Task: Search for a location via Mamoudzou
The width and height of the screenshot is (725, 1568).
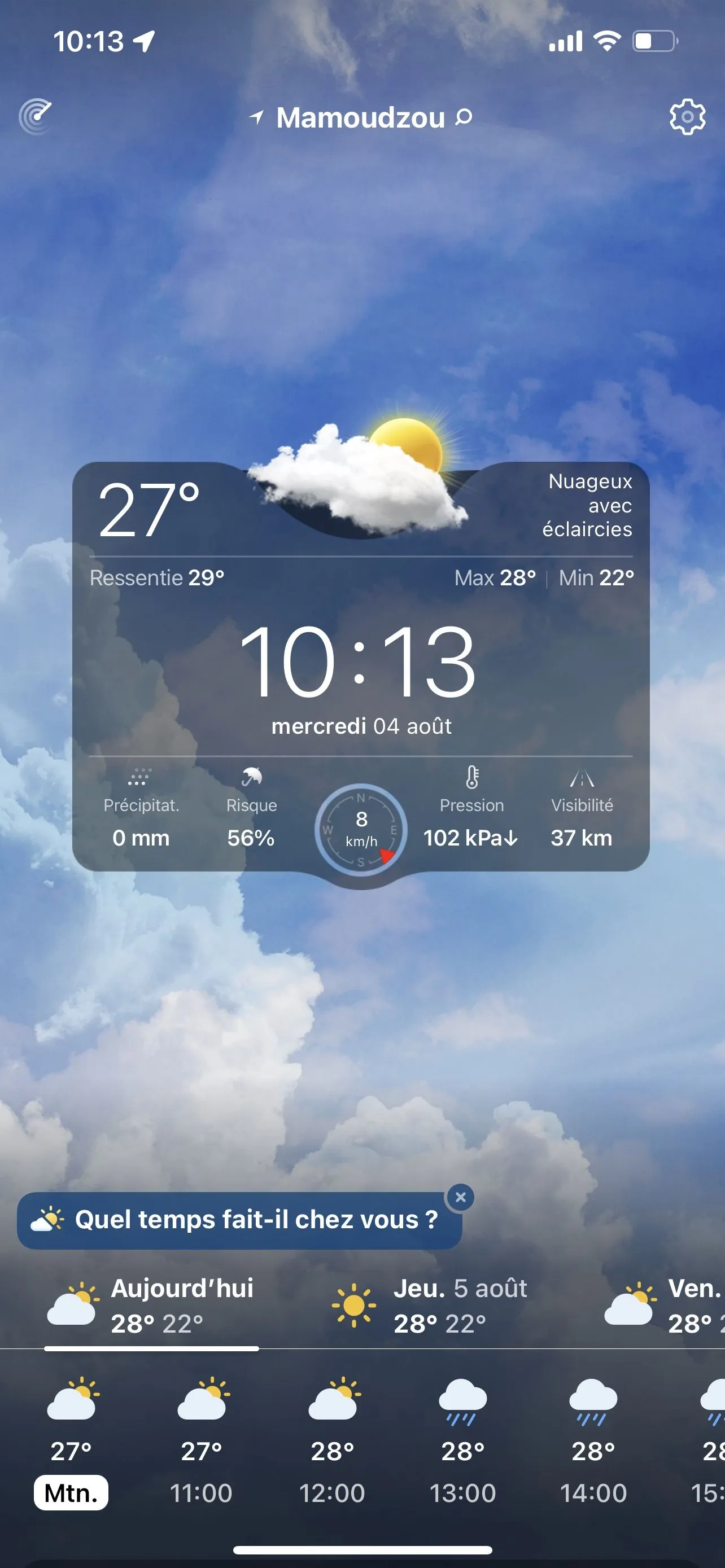Action: [361, 117]
